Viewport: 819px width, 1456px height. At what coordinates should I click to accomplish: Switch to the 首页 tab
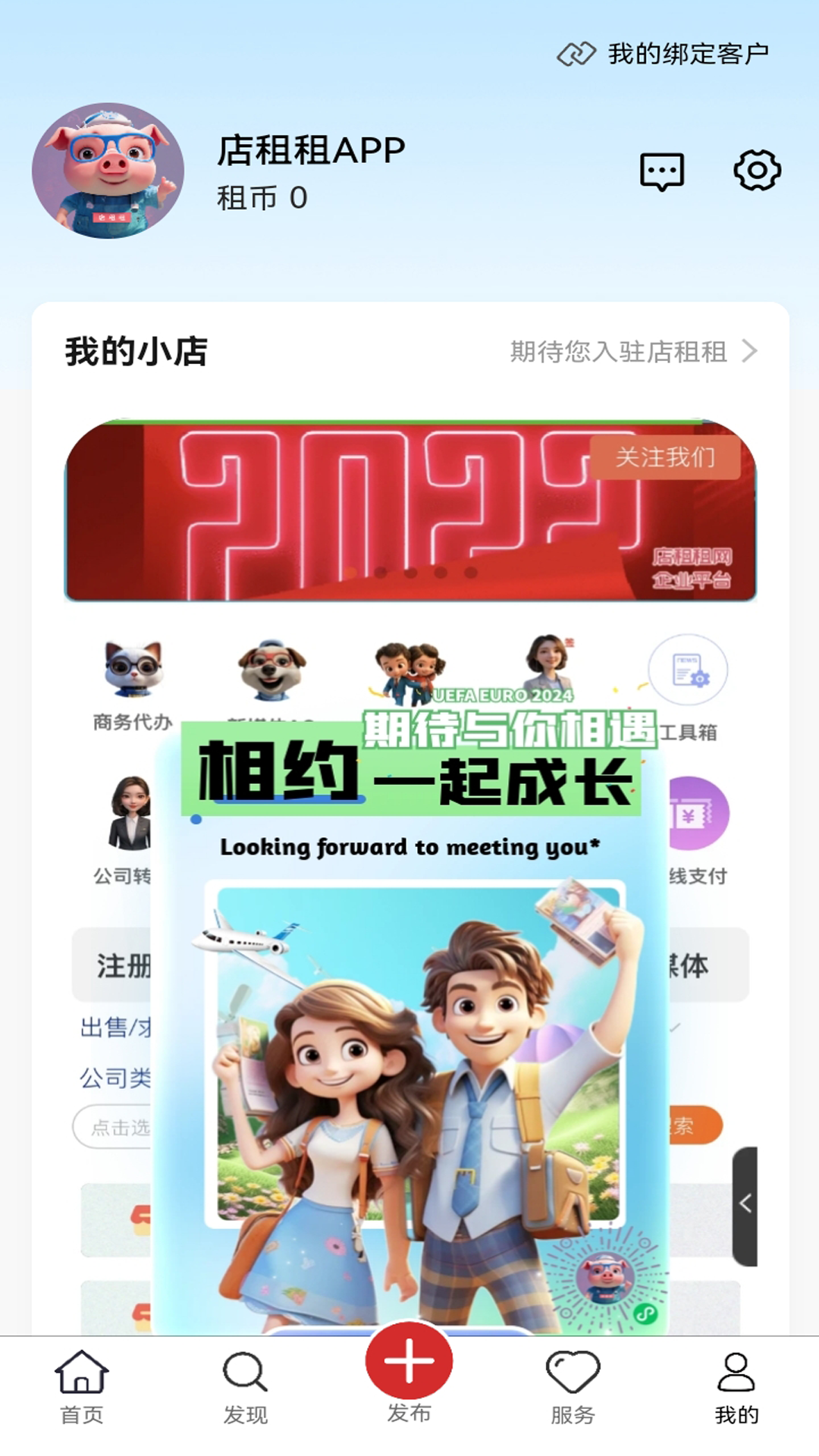coord(82,1388)
